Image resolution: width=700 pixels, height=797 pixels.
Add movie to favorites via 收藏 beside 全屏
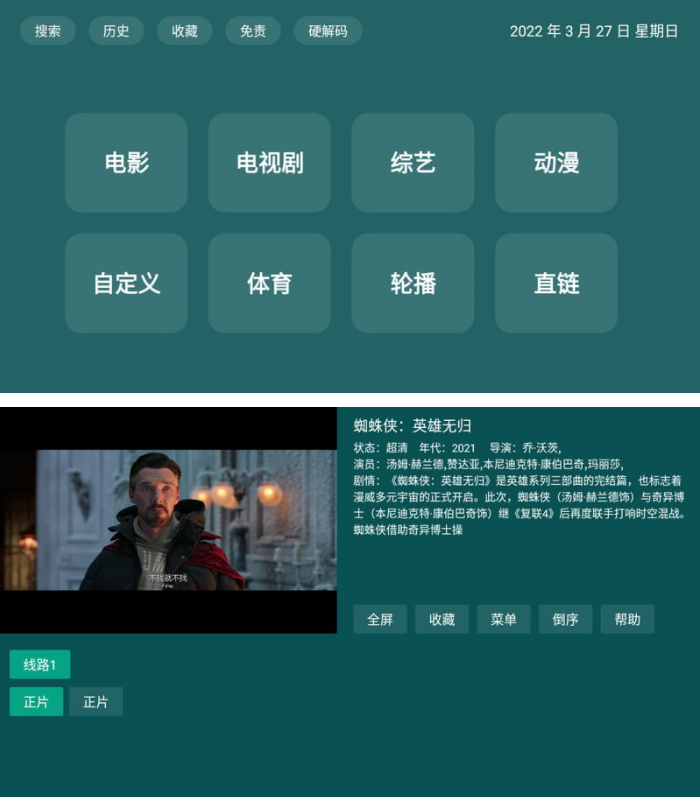coord(442,619)
